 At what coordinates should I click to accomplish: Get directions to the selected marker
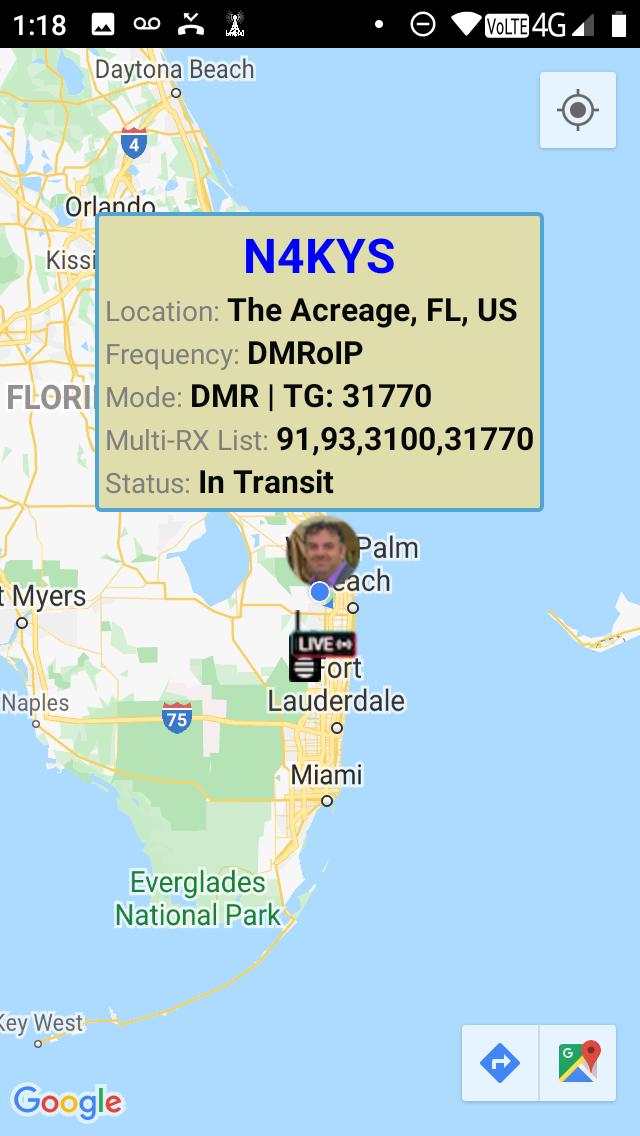[500, 1063]
